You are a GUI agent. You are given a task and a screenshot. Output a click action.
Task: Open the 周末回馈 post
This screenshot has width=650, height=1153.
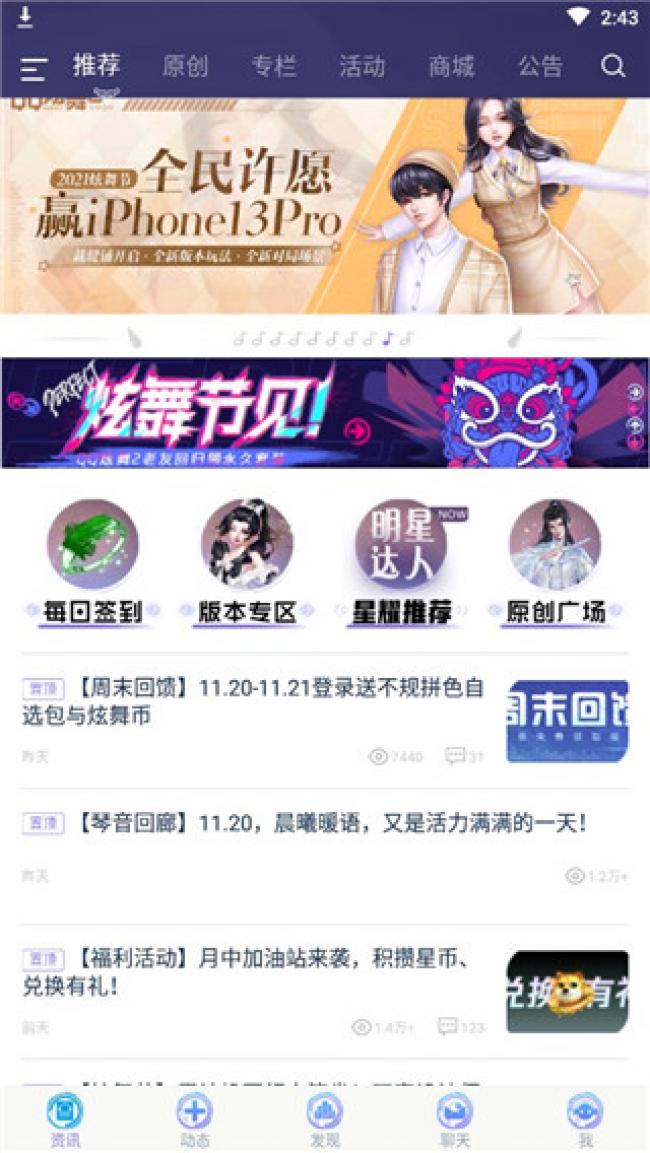tap(255, 702)
